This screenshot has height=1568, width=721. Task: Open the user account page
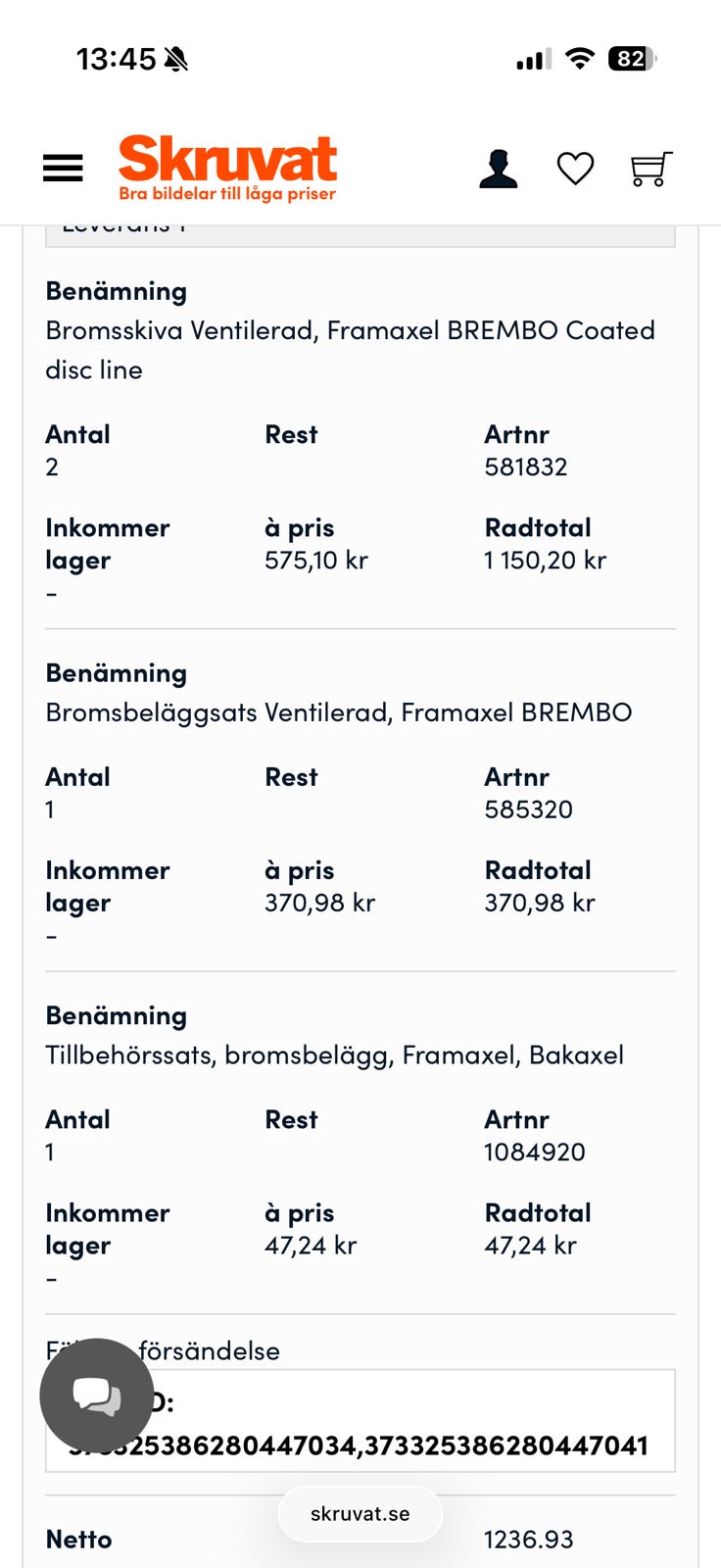pos(498,169)
